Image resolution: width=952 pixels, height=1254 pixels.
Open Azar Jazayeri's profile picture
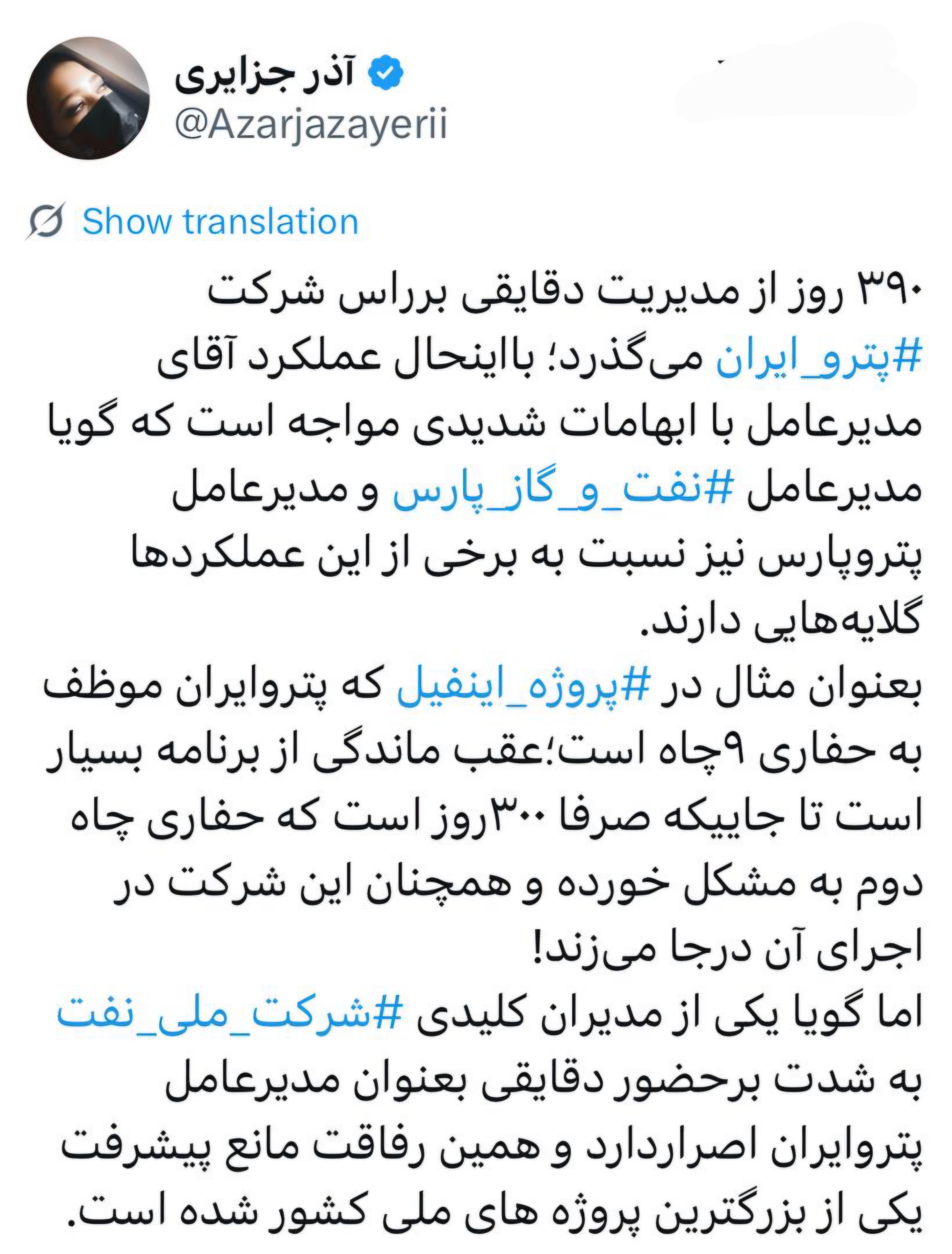(x=89, y=99)
